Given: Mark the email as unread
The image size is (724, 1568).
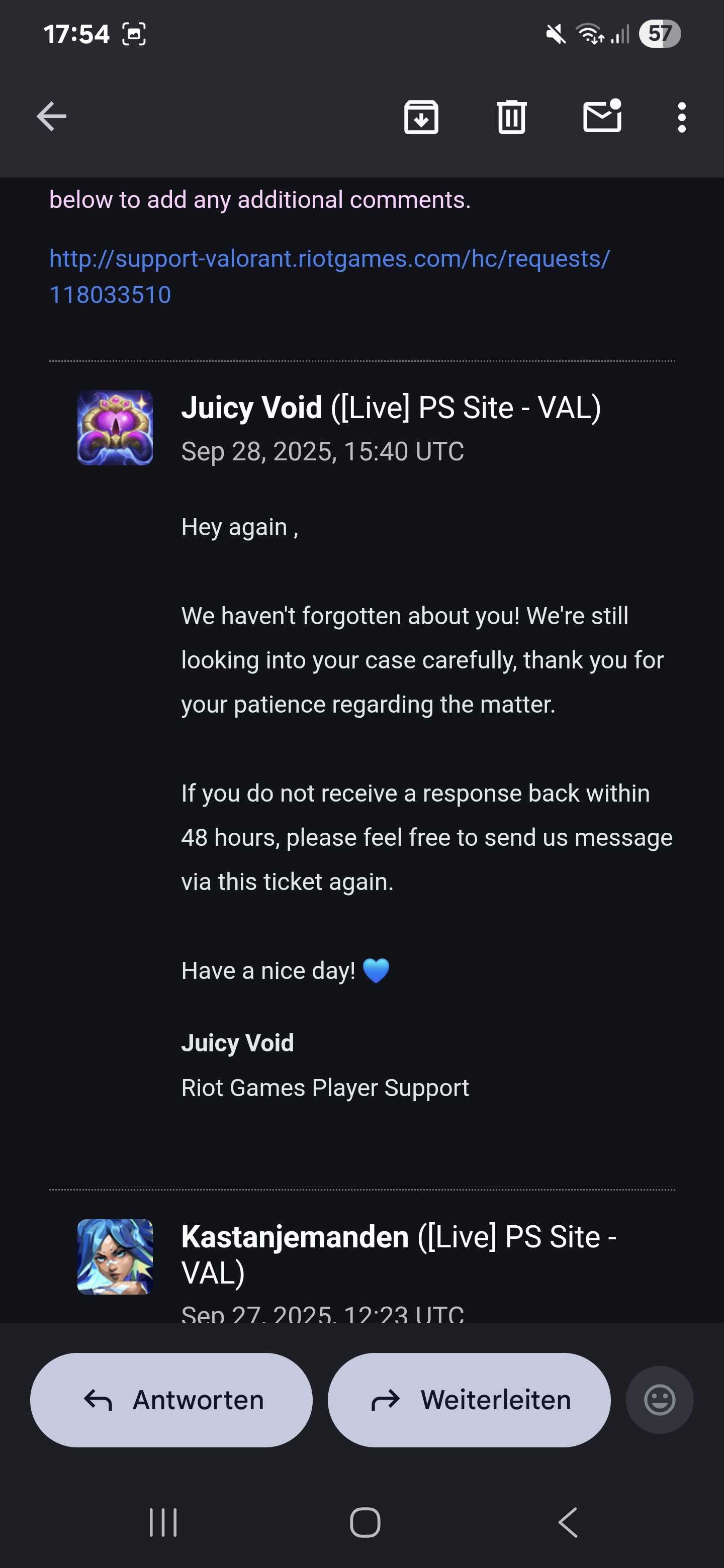Looking at the screenshot, I should point(602,116).
